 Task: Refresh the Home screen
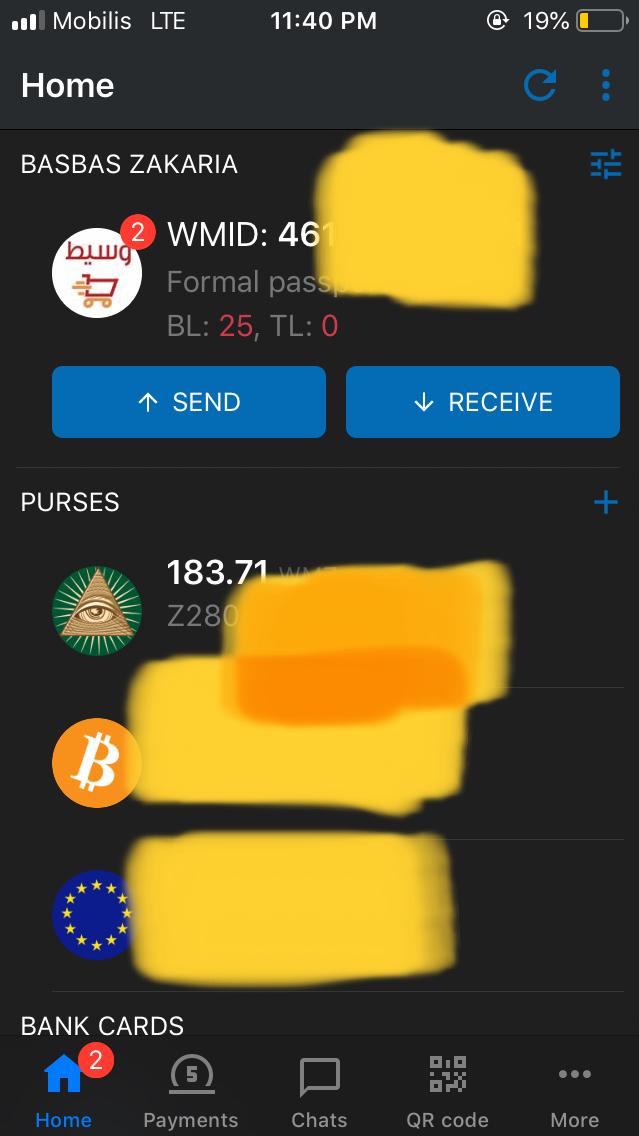pyautogui.click(x=540, y=85)
